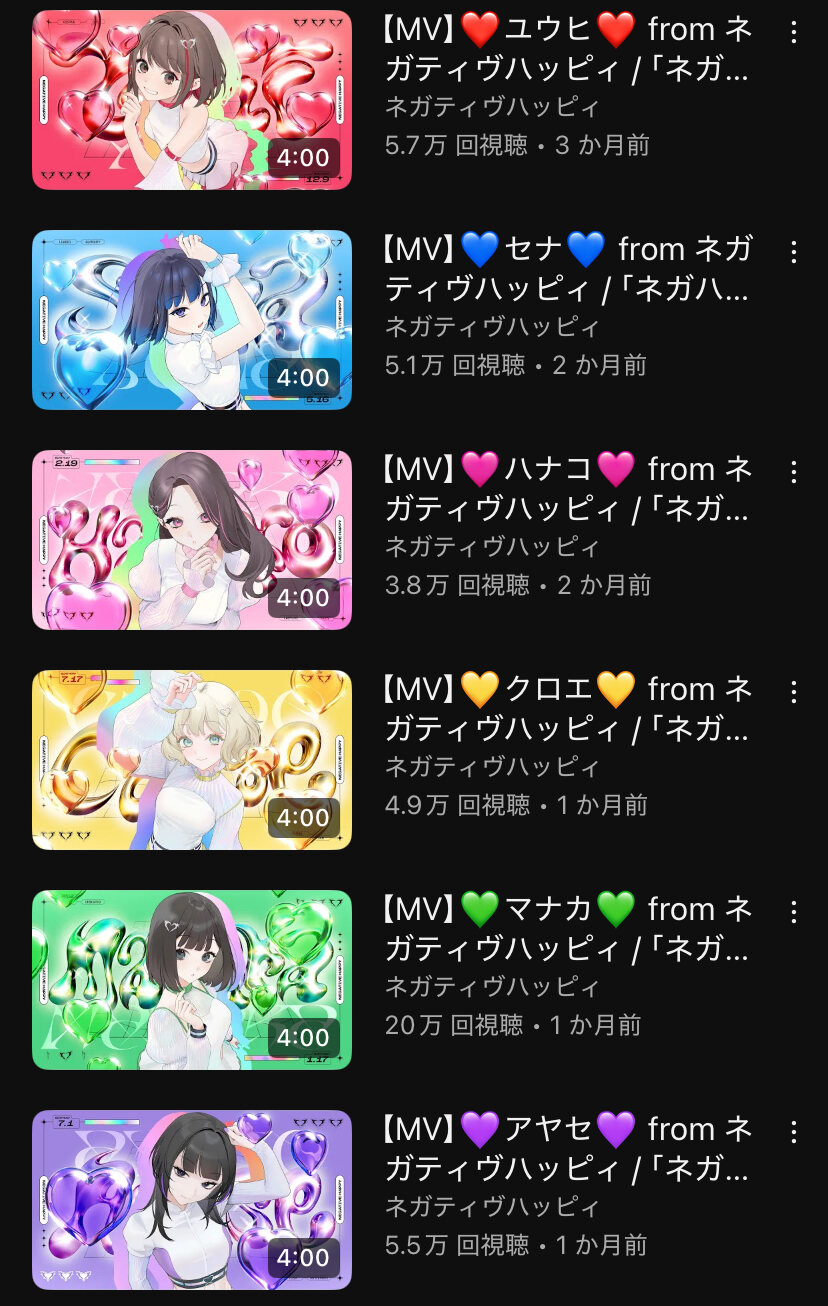This screenshot has width=828, height=1306.
Task: Open the クロエ MV video thumbnail
Action: (x=192, y=760)
